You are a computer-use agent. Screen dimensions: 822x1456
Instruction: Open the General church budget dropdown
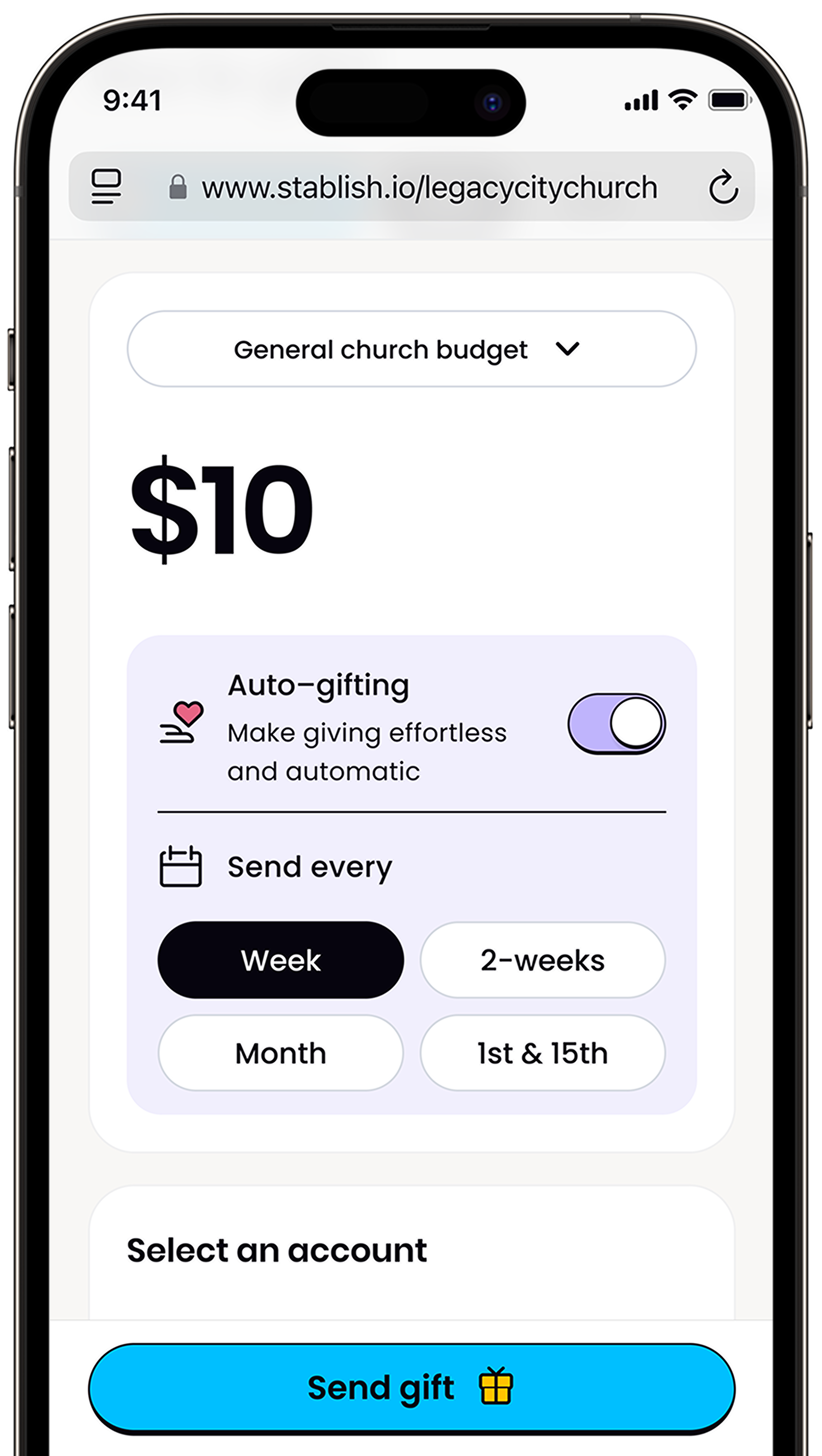411,350
